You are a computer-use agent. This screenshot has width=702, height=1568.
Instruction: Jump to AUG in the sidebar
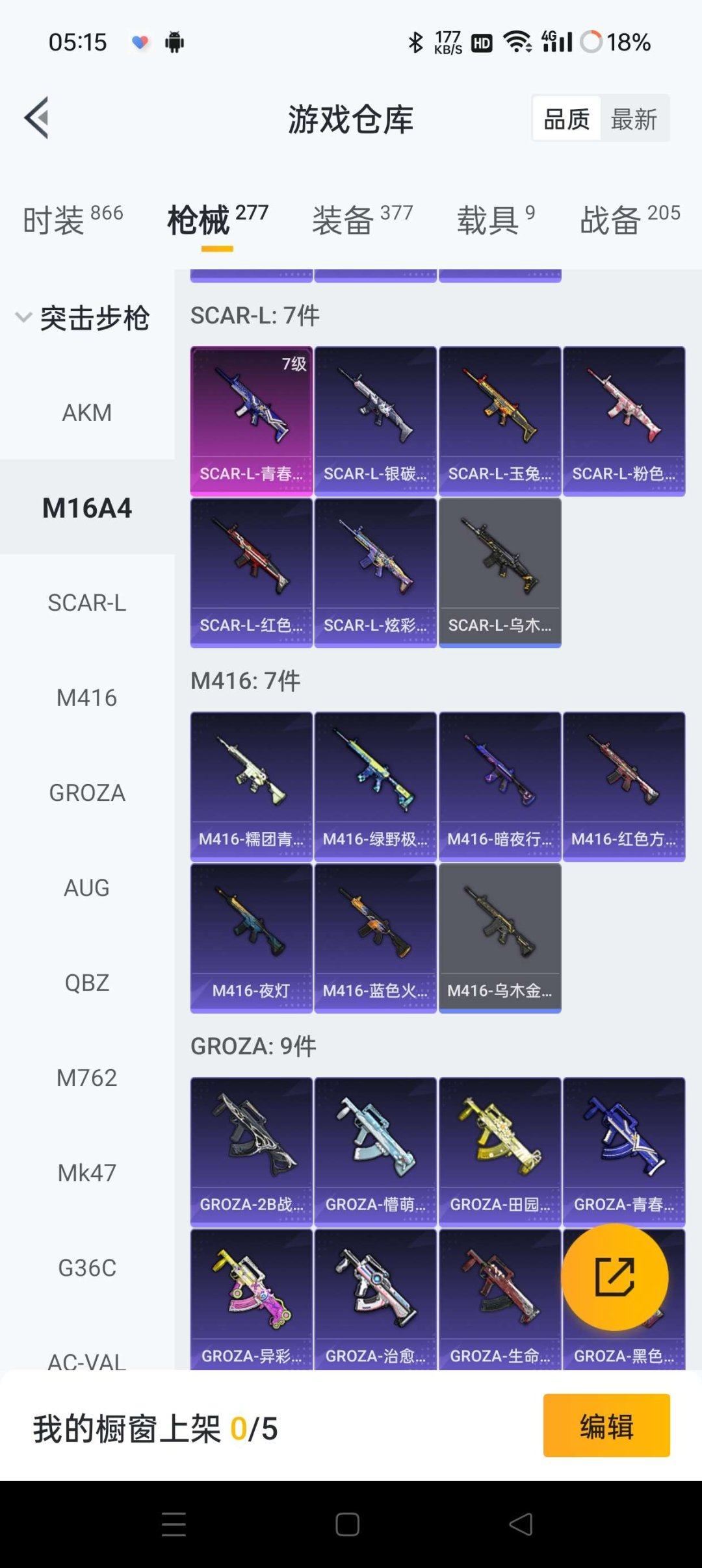(87, 887)
